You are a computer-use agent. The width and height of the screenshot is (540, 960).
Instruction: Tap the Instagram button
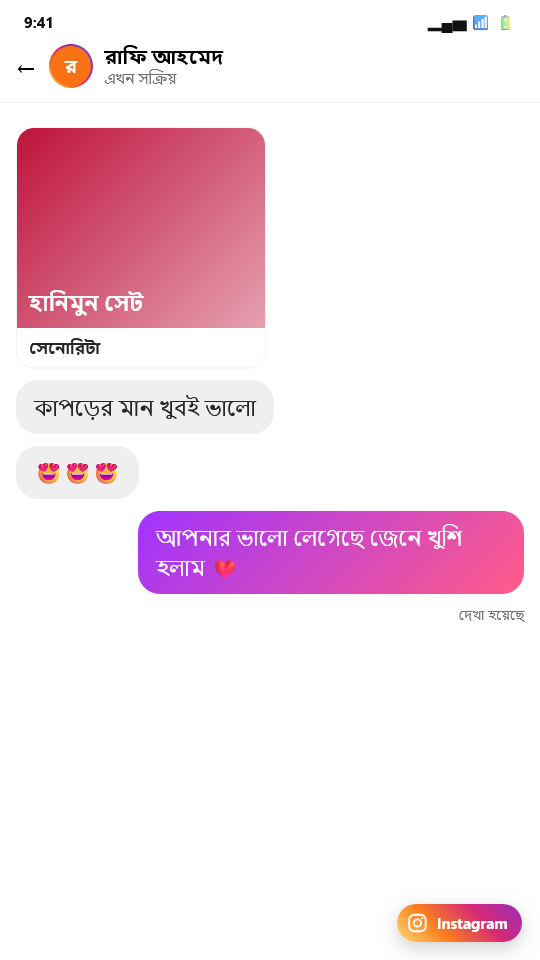point(459,923)
